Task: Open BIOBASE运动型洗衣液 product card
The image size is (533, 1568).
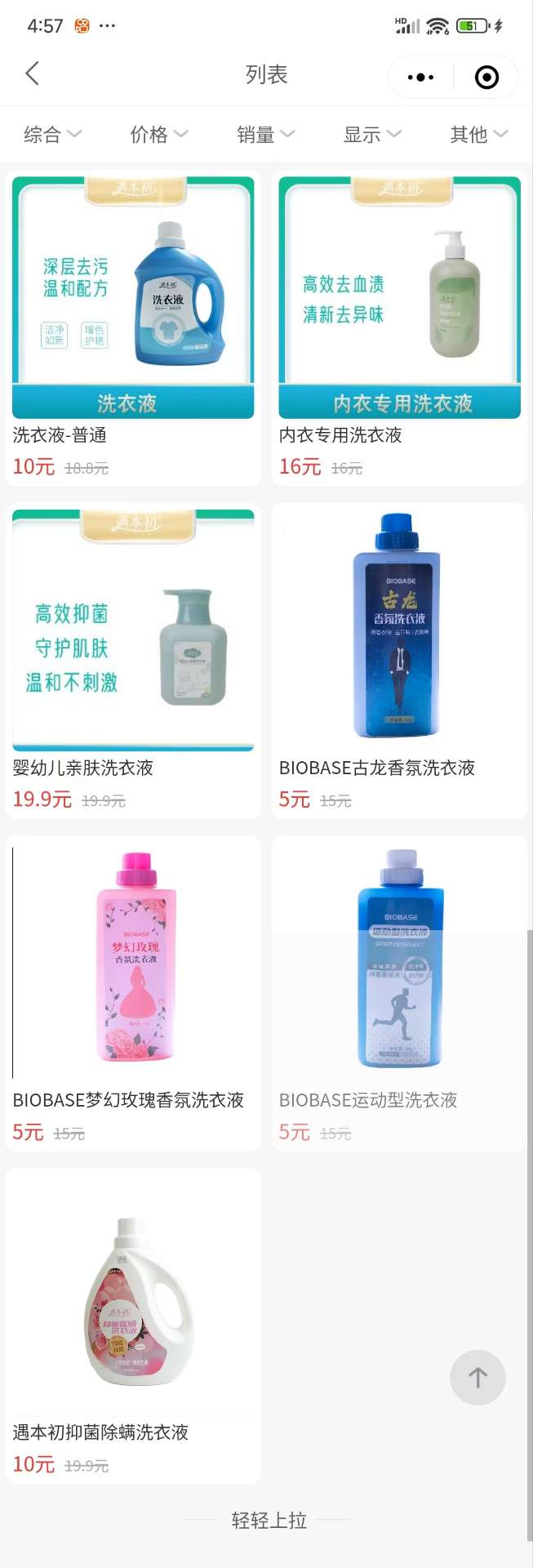Action: pyautogui.click(x=399, y=992)
